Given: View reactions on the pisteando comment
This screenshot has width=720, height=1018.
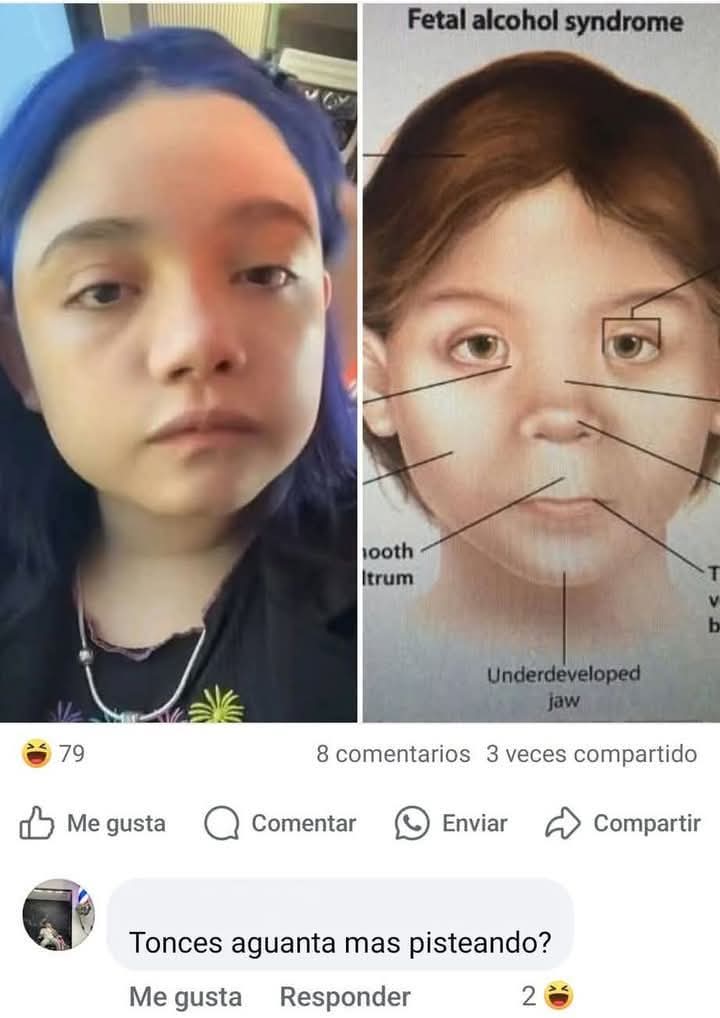Looking at the screenshot, I should tap(548, 996).
